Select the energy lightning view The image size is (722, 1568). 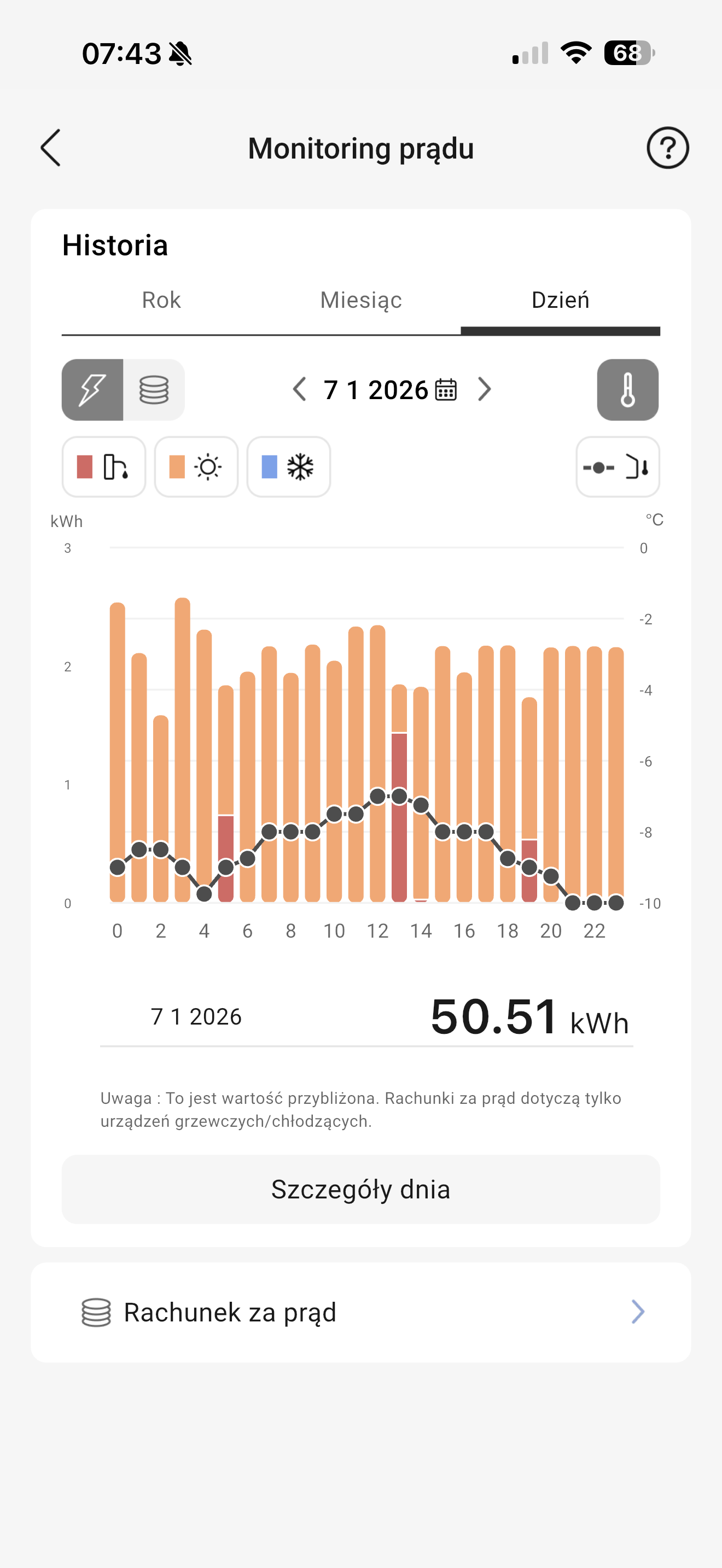click(92, 390)
